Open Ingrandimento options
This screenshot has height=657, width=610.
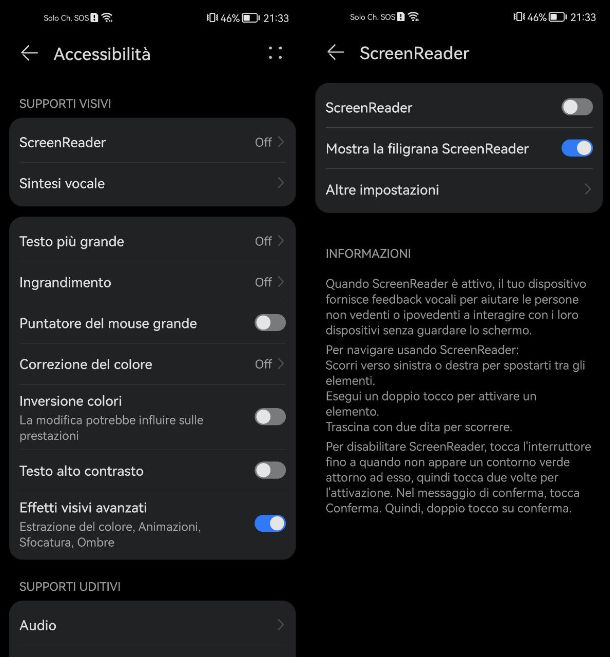(152, 282)
